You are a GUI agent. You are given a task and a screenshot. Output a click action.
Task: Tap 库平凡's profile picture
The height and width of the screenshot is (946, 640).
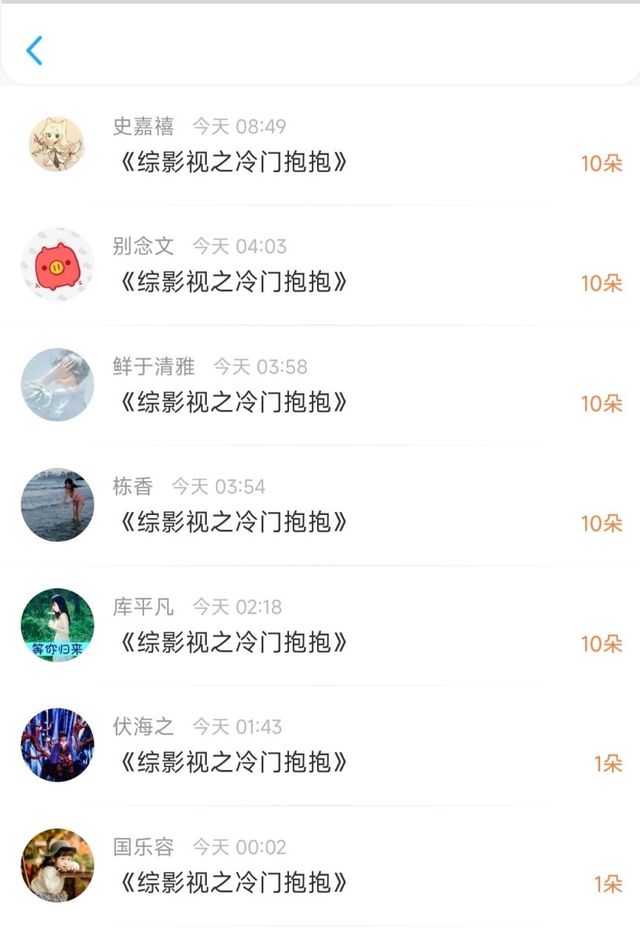[x=57, y=625]
